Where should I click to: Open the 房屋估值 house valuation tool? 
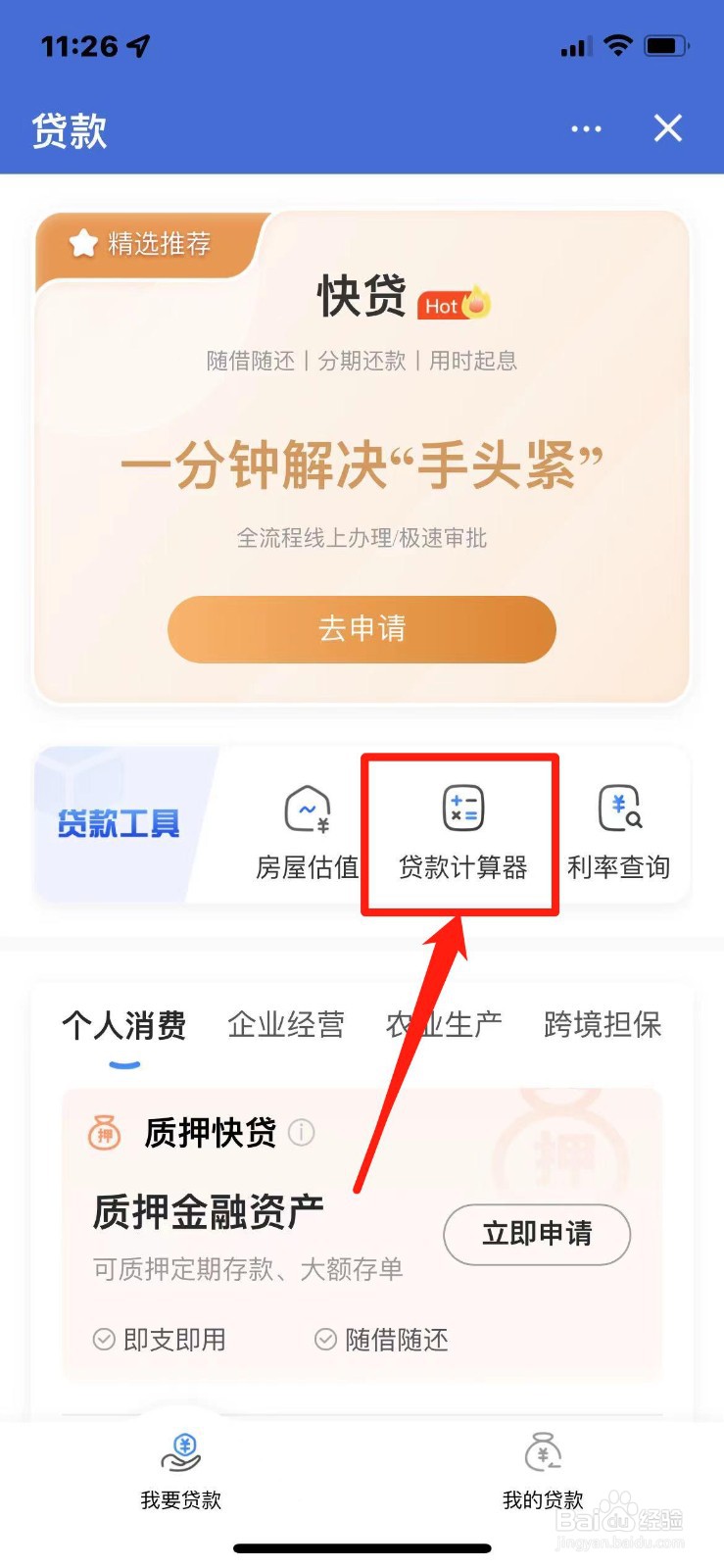[307, 828]
